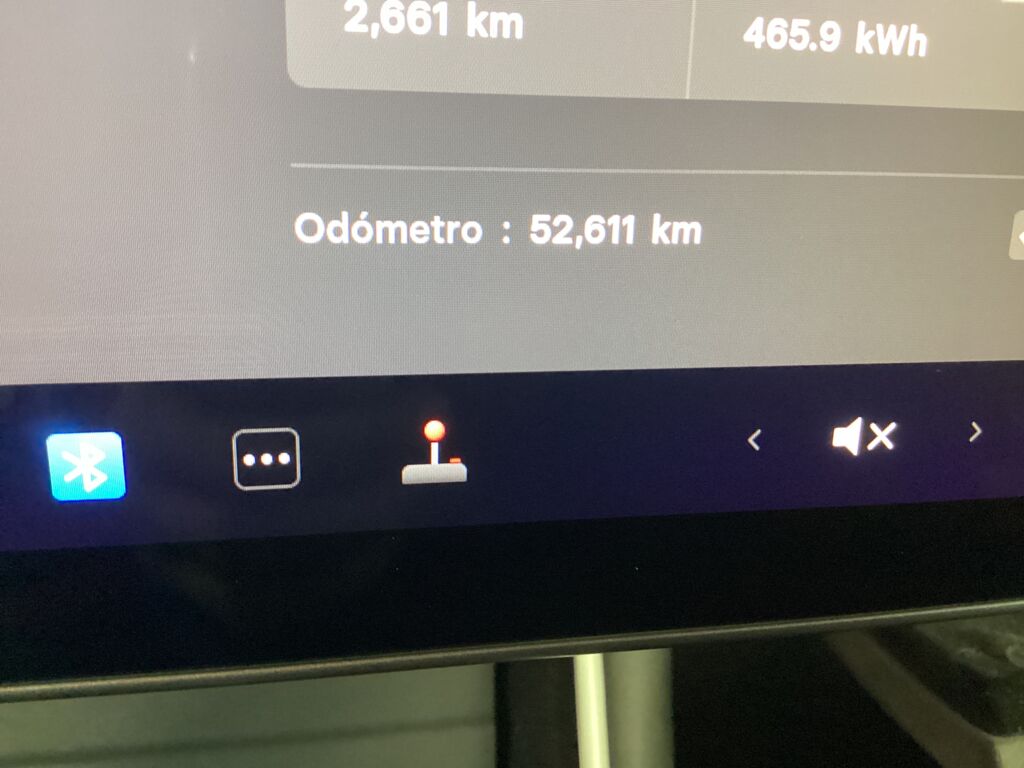Tap the muted speaker icon
The width and height of the screenshot is (1024, 768).
864,437
